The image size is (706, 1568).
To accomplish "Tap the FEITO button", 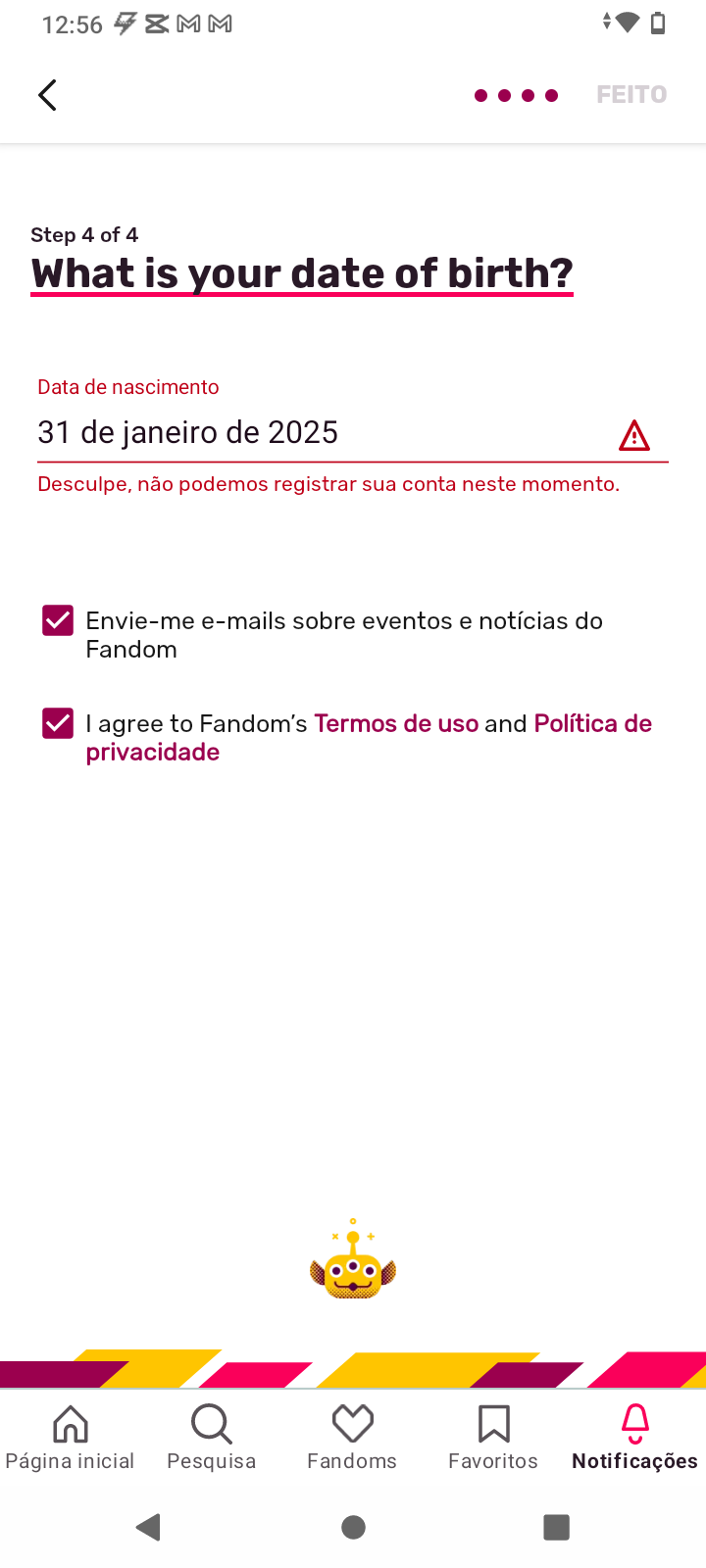I will click(631, 95).
